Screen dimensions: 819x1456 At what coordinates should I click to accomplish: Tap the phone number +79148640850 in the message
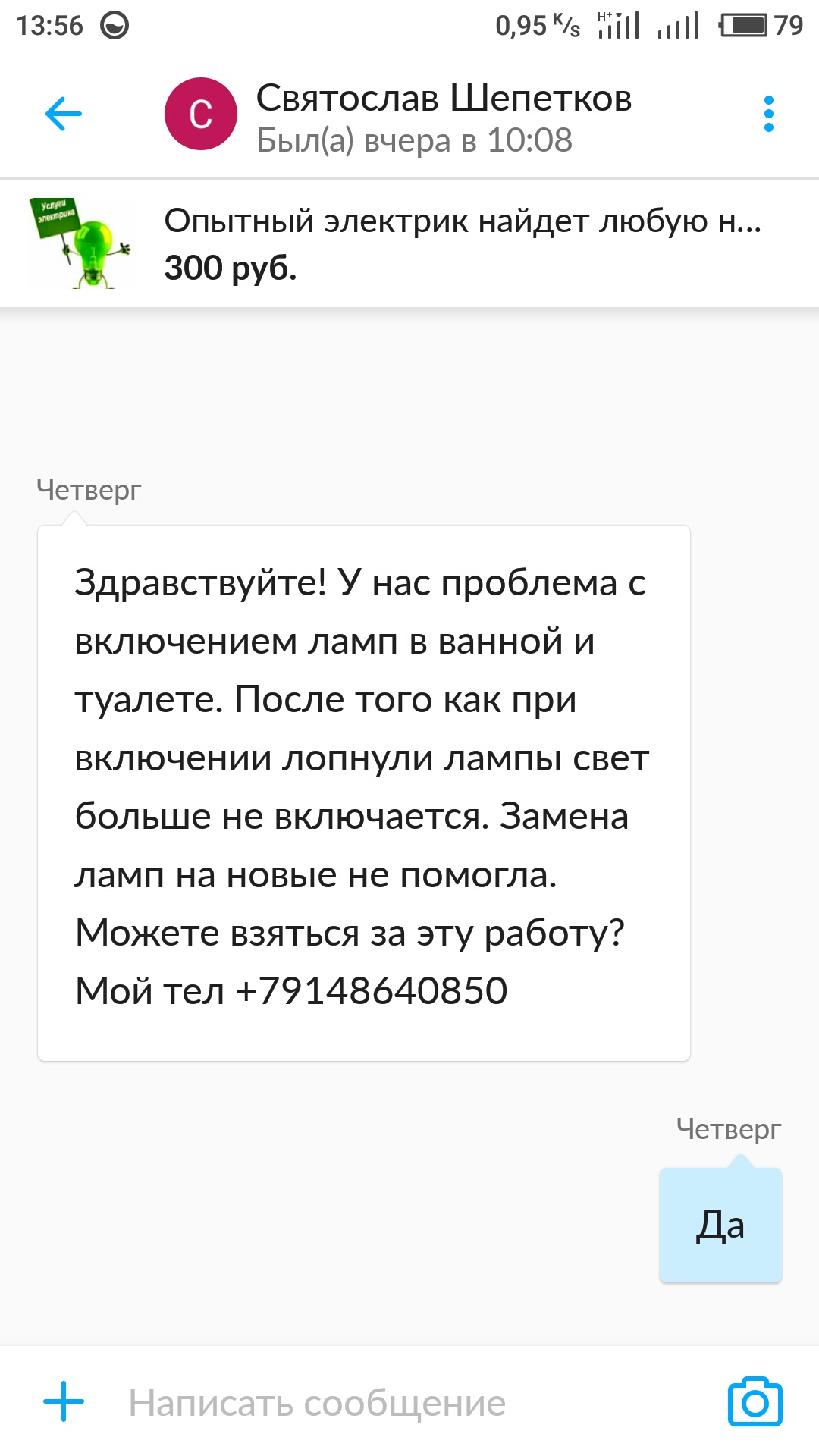coord(372,990)
